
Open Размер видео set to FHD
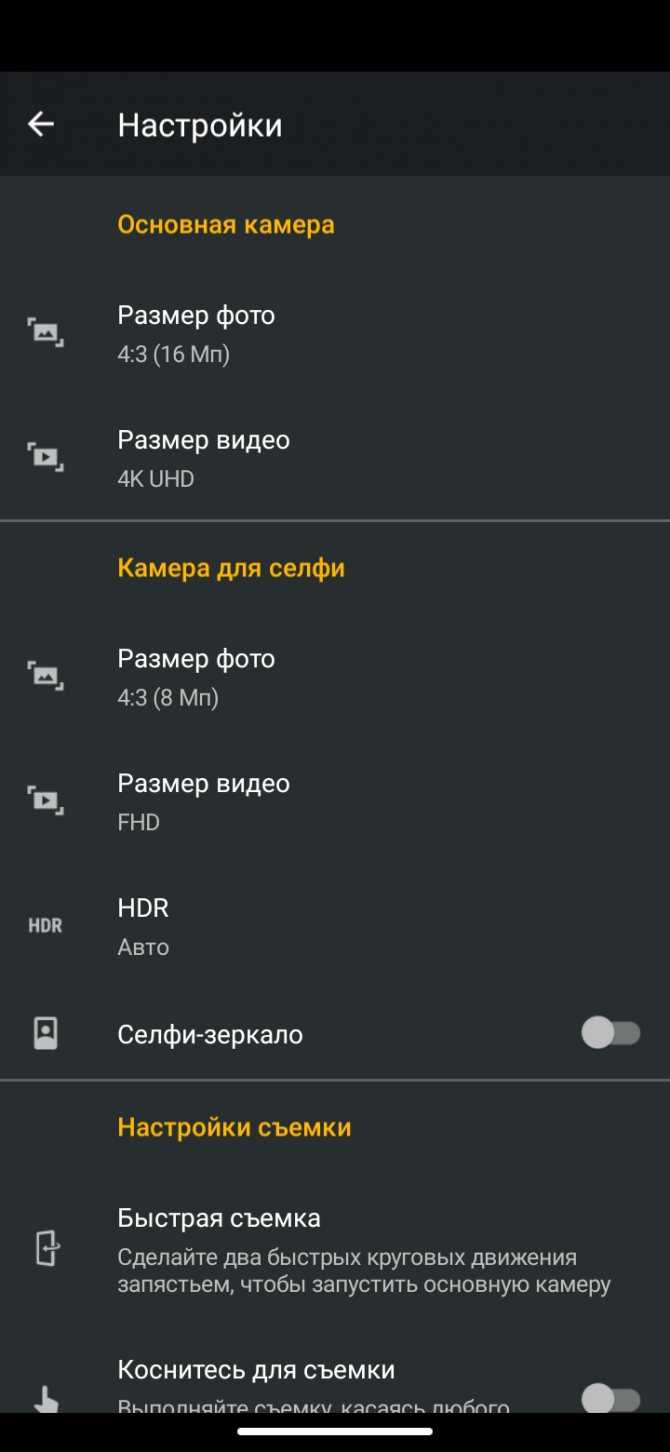335,801
